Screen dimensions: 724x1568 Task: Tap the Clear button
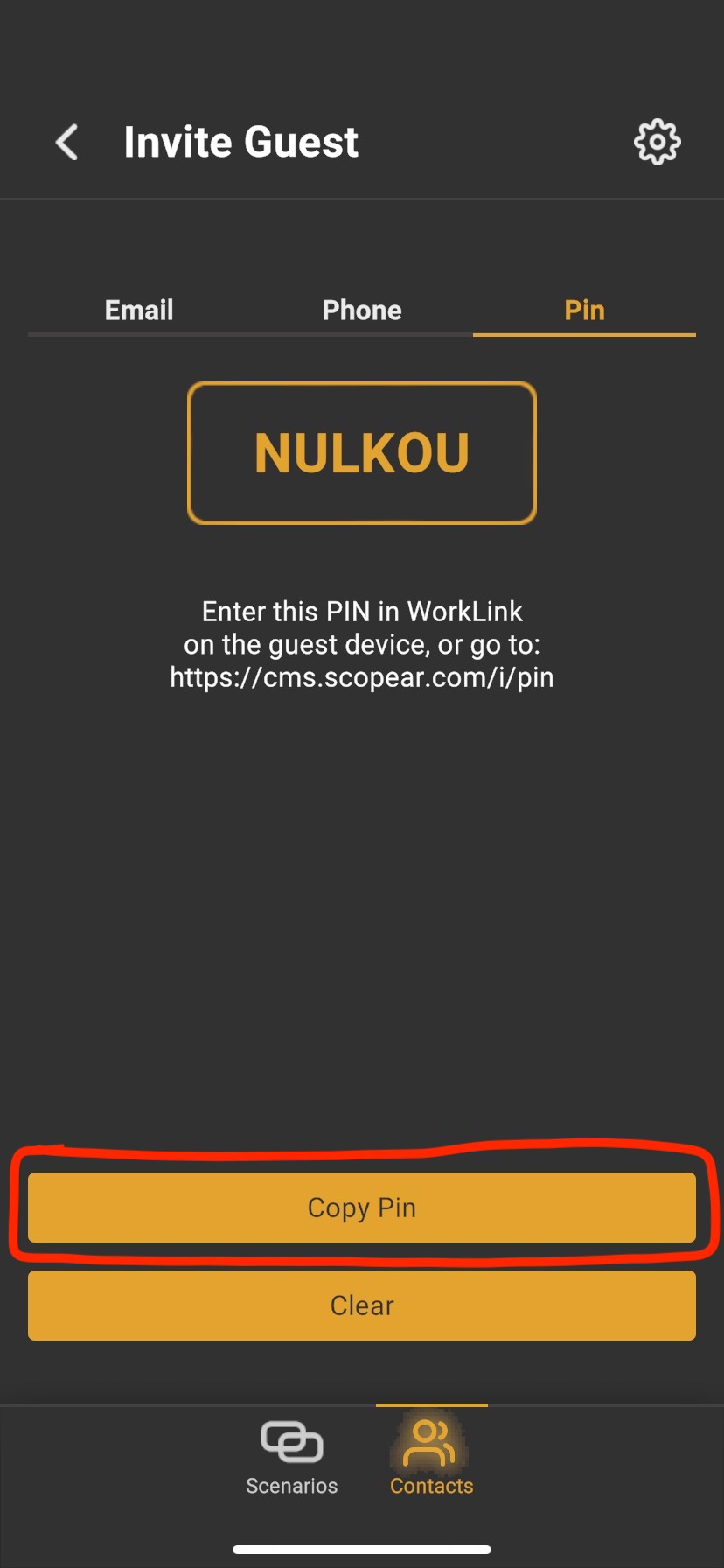[x=361, y=1305]
